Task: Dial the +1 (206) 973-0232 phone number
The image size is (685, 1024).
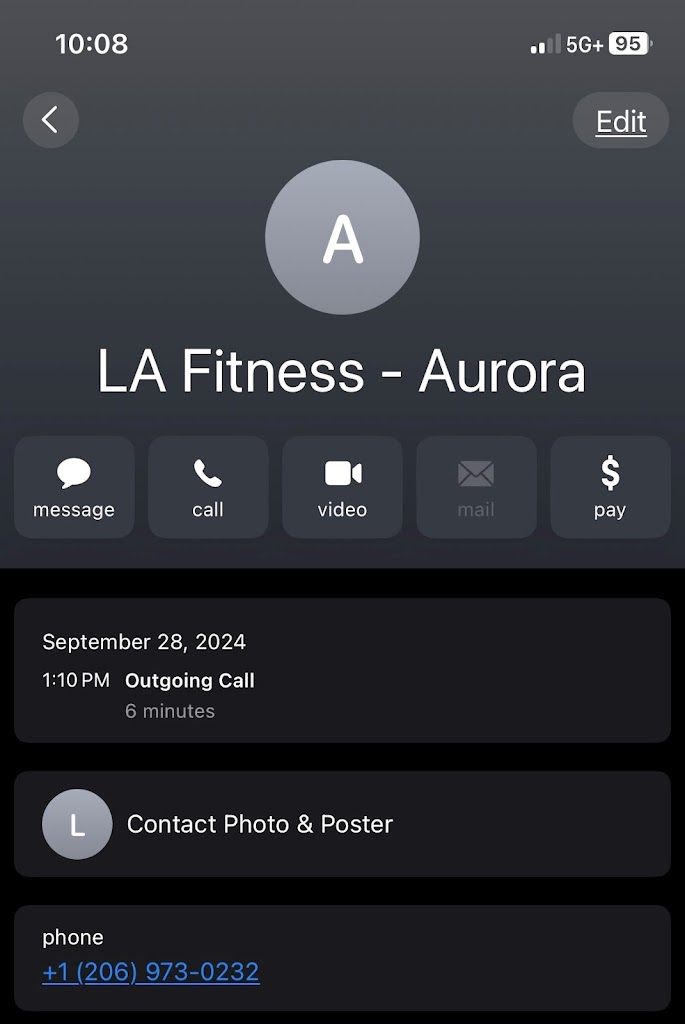Action: coord(151,971)
